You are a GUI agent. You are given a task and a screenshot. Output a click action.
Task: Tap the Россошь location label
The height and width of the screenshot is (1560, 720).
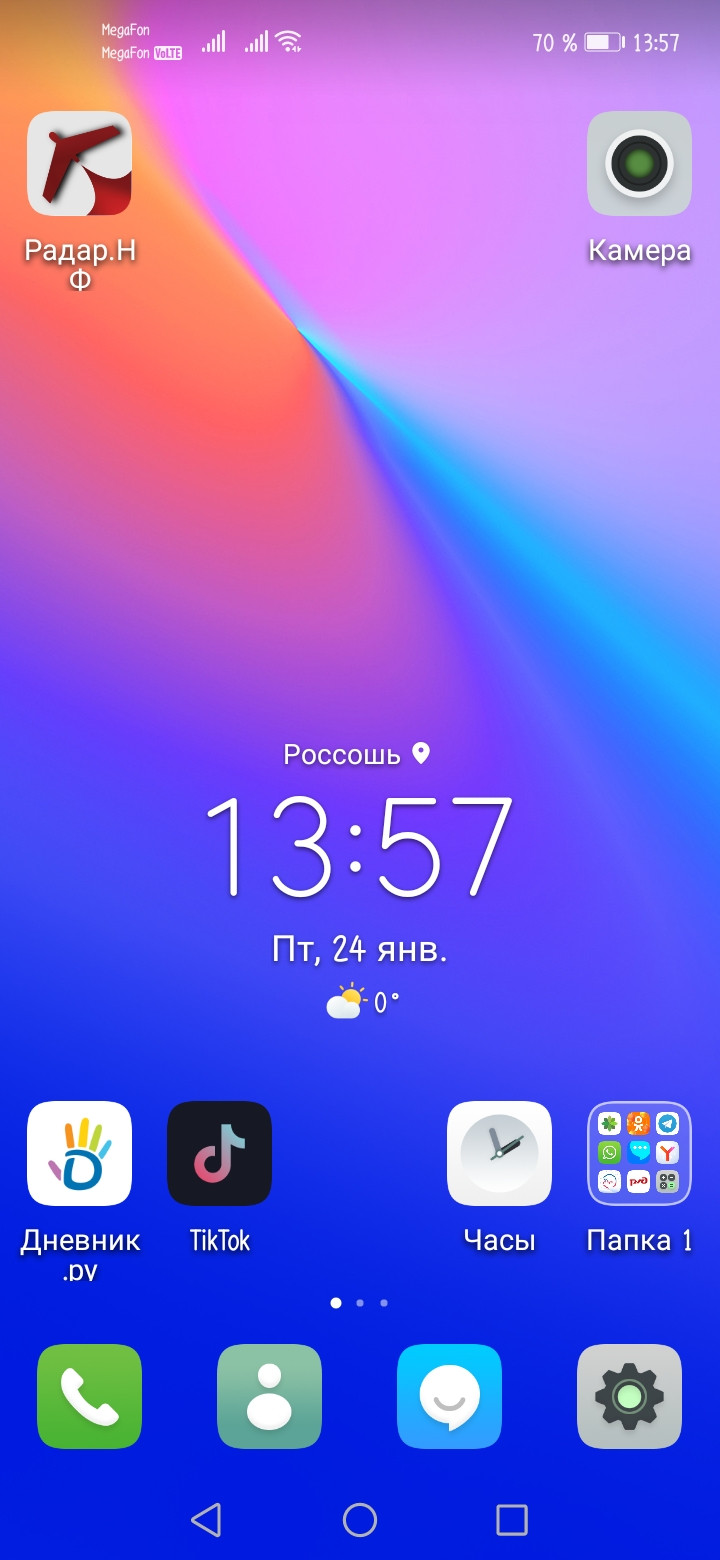tap(357, 754)
